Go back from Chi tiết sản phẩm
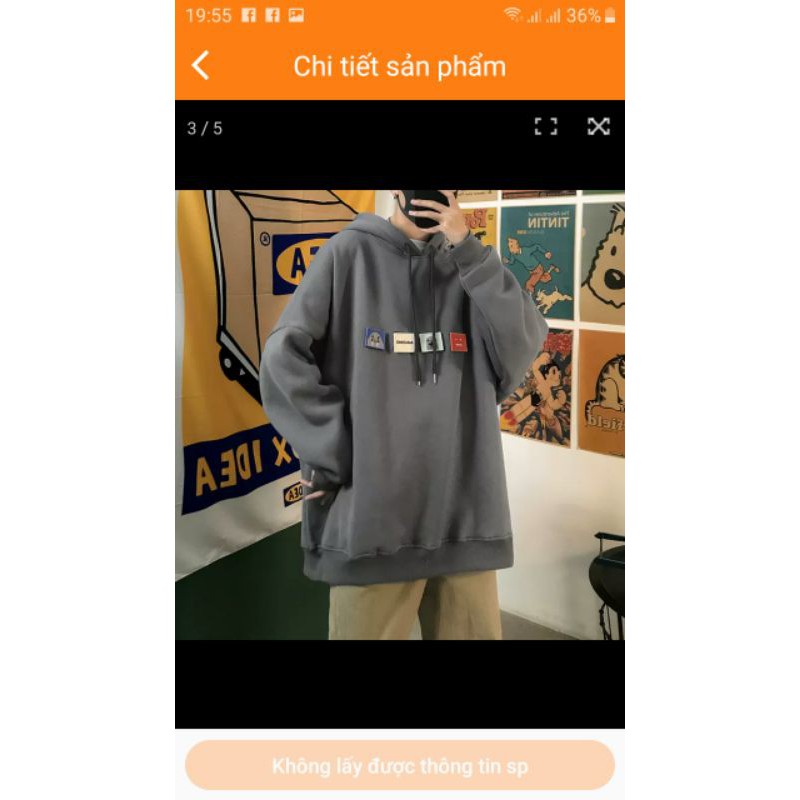 click(x=201, y=66)
